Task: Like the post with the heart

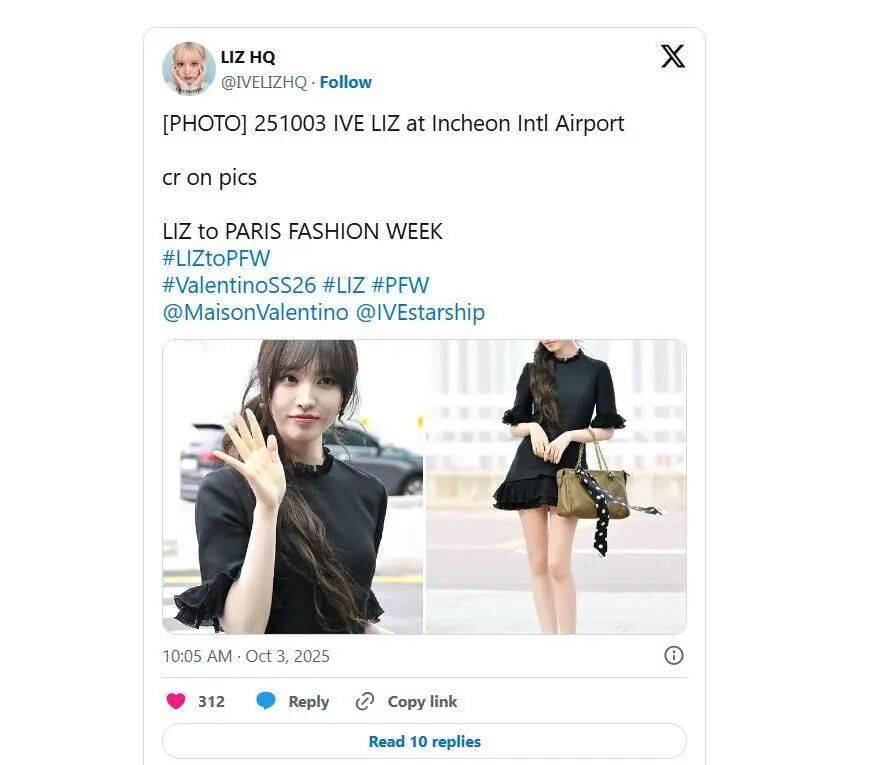Action: coord(177,701)
